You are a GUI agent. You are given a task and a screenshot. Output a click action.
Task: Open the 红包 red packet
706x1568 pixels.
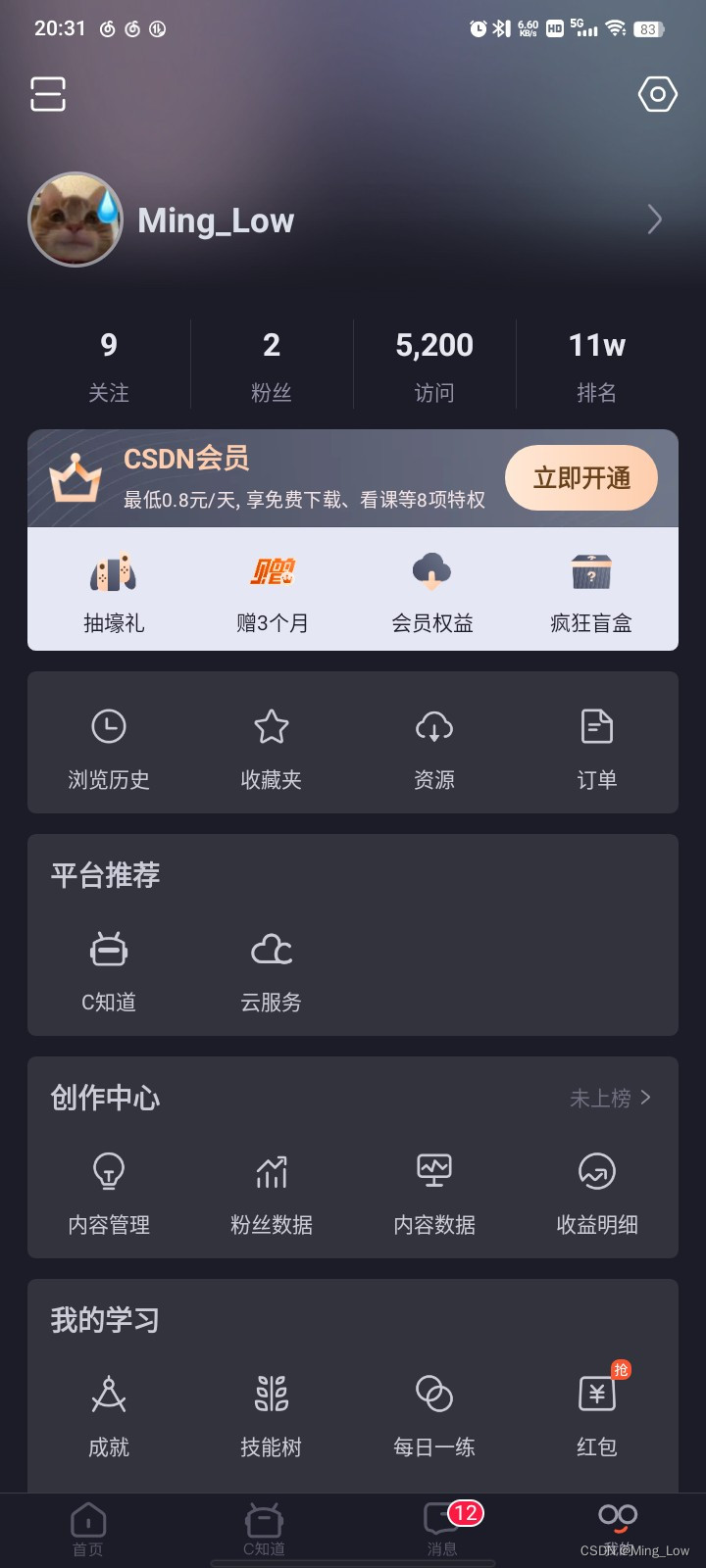[x=596, y=1416]
